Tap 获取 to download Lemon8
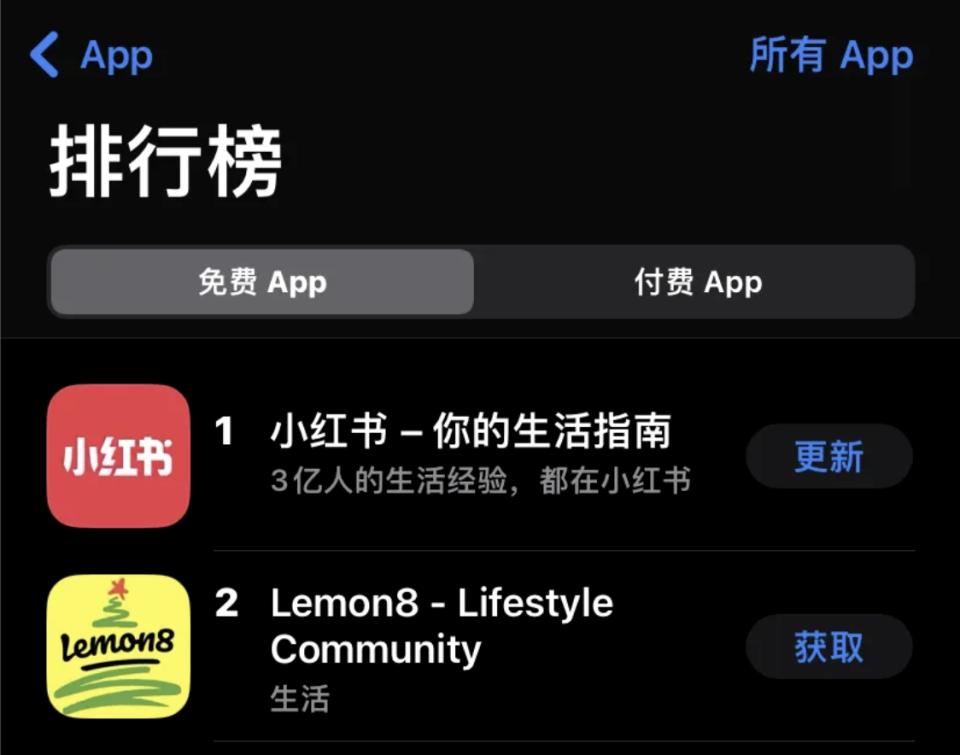This screenshot has height=755, width=960. (x=828, y=647)
